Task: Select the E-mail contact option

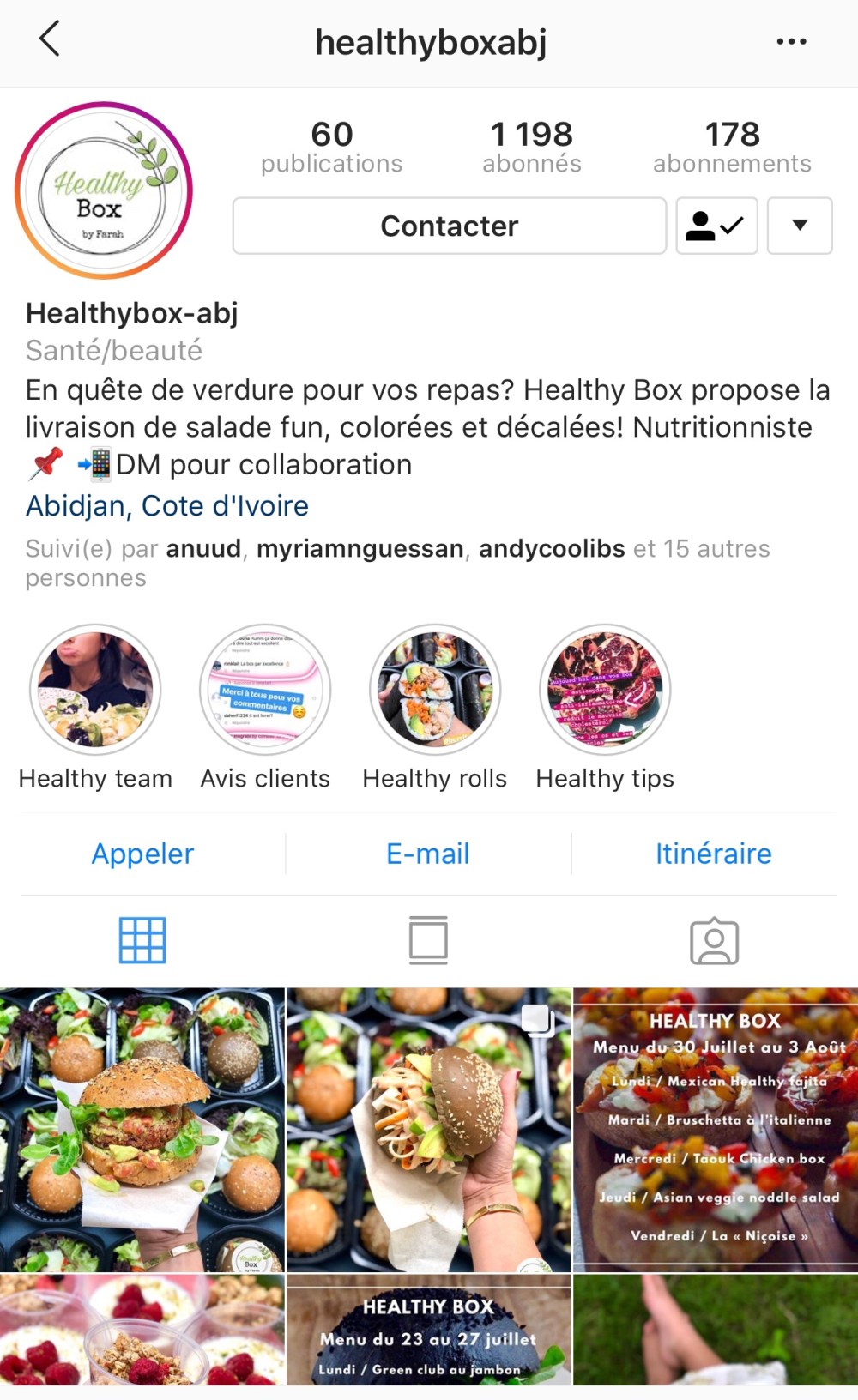Action: (428, 854)
